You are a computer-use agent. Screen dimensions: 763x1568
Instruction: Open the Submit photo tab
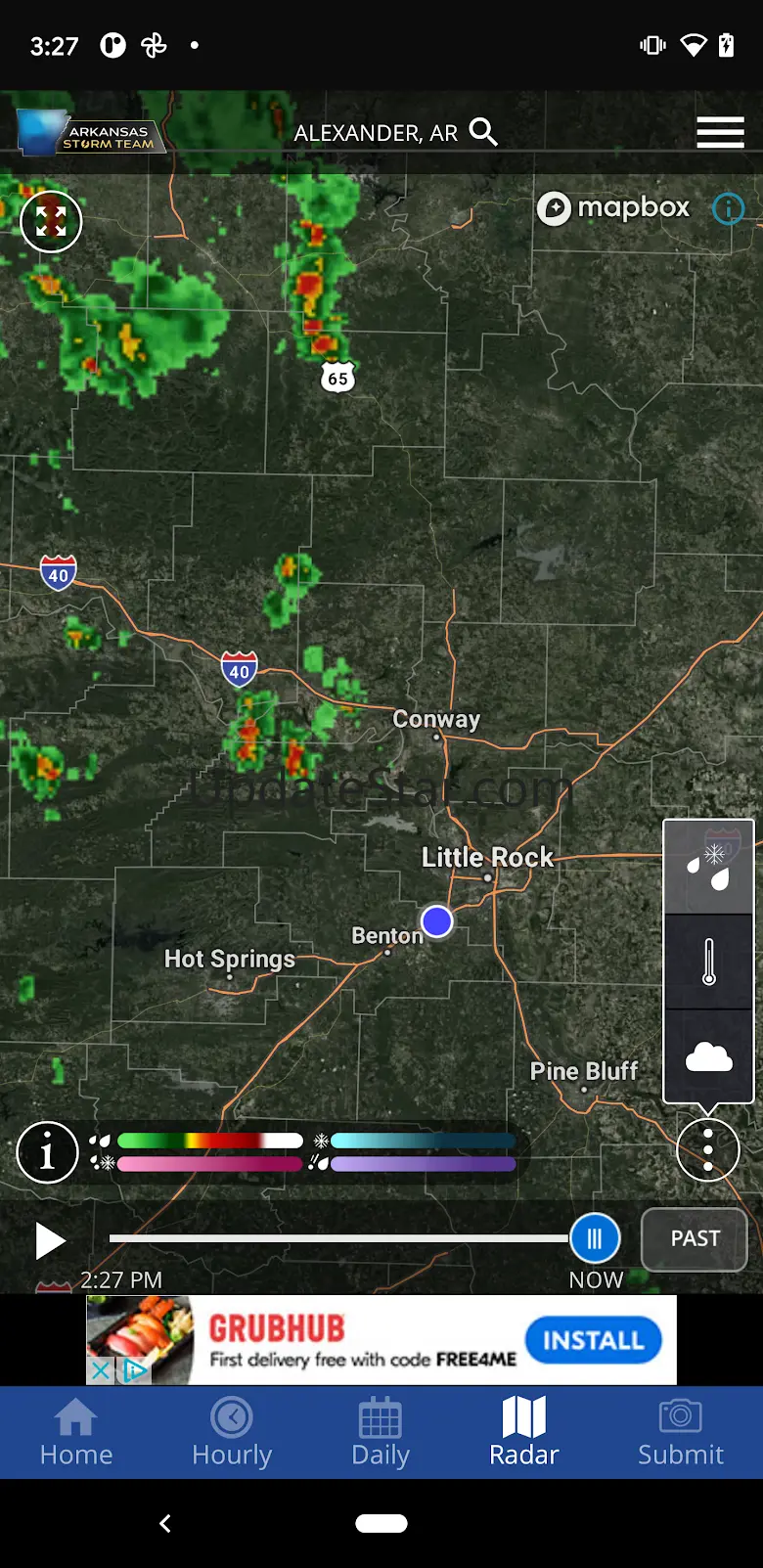tap(681, 1433)
